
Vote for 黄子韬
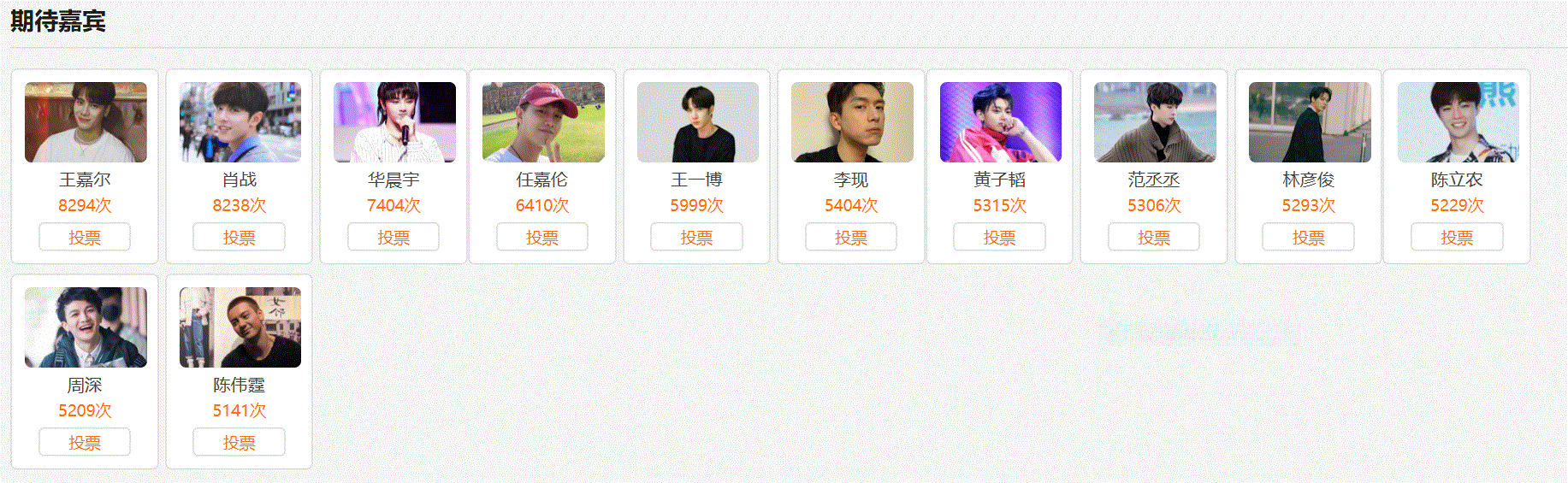click(x=999, y=237)
